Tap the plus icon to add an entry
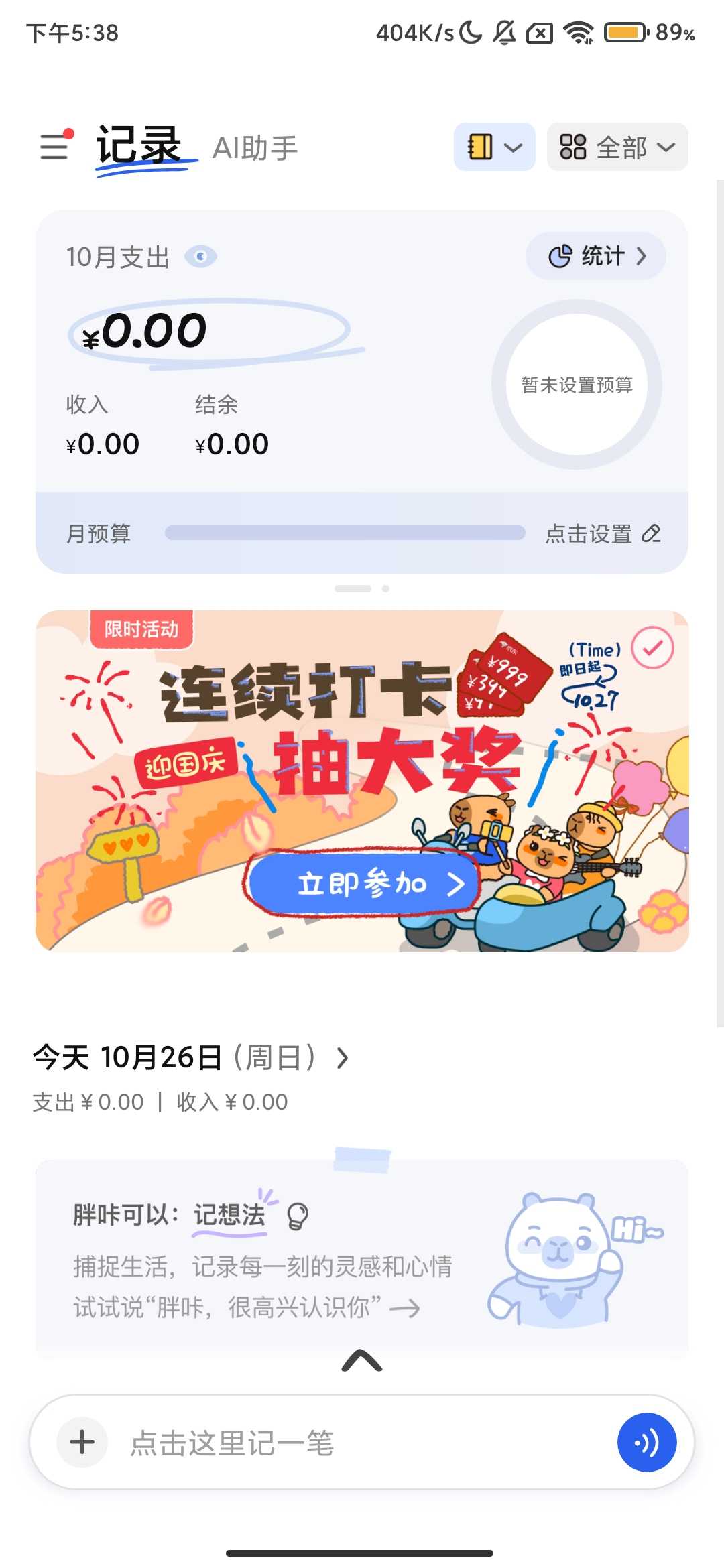Screen dimensions: 724x1568 pyautogui.click(x=82, y=1442)
